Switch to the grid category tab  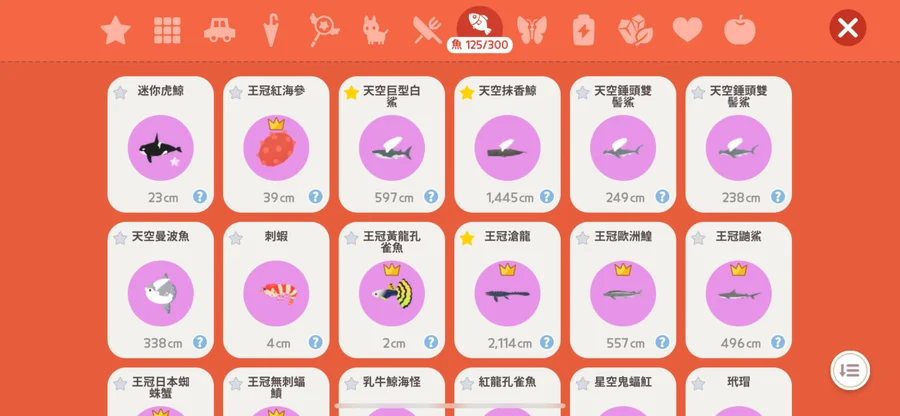167,30
